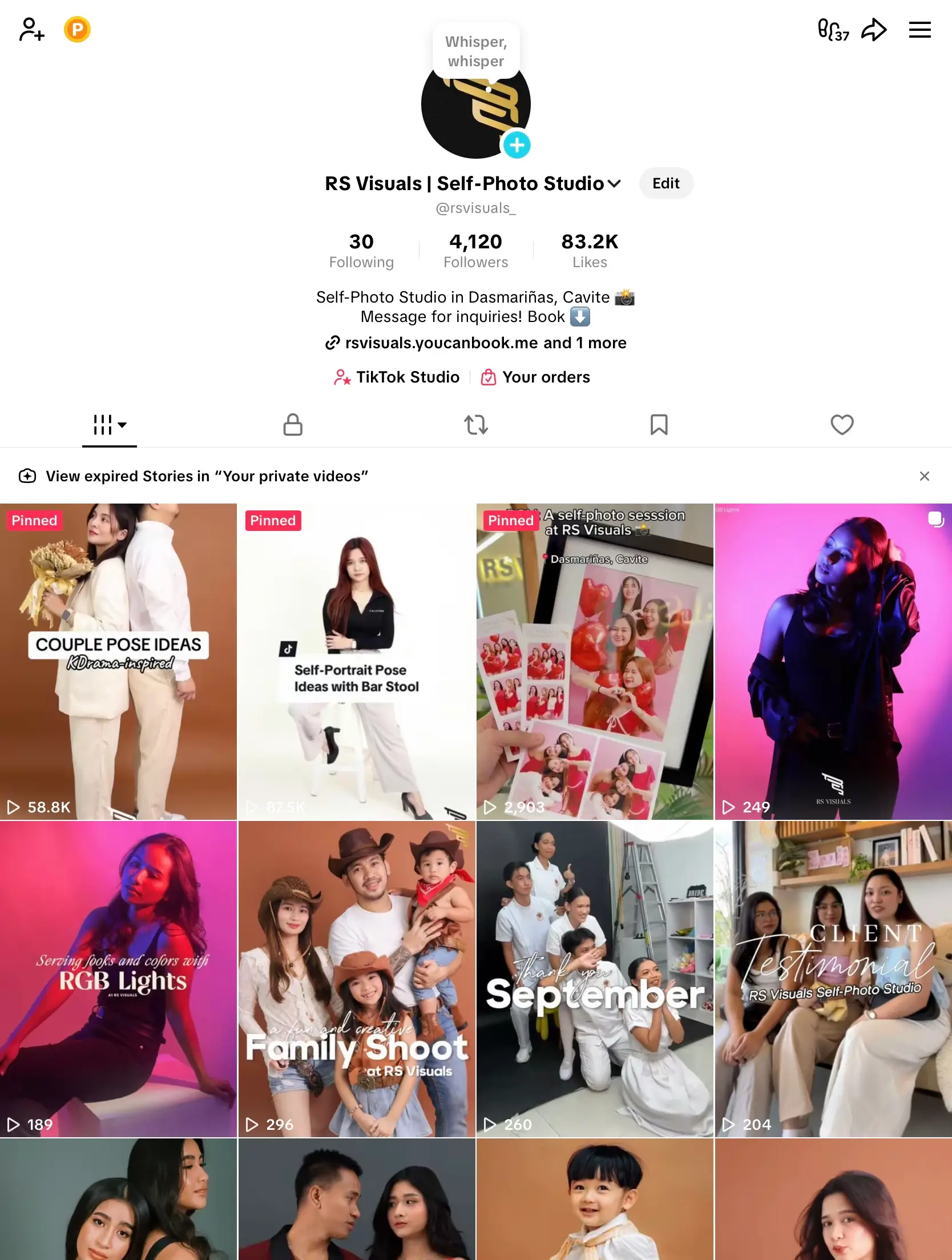Open the Couple Pose Ideas pinned video
The height and width of the screenshot is (1260, 952).
tap(118, 661)
